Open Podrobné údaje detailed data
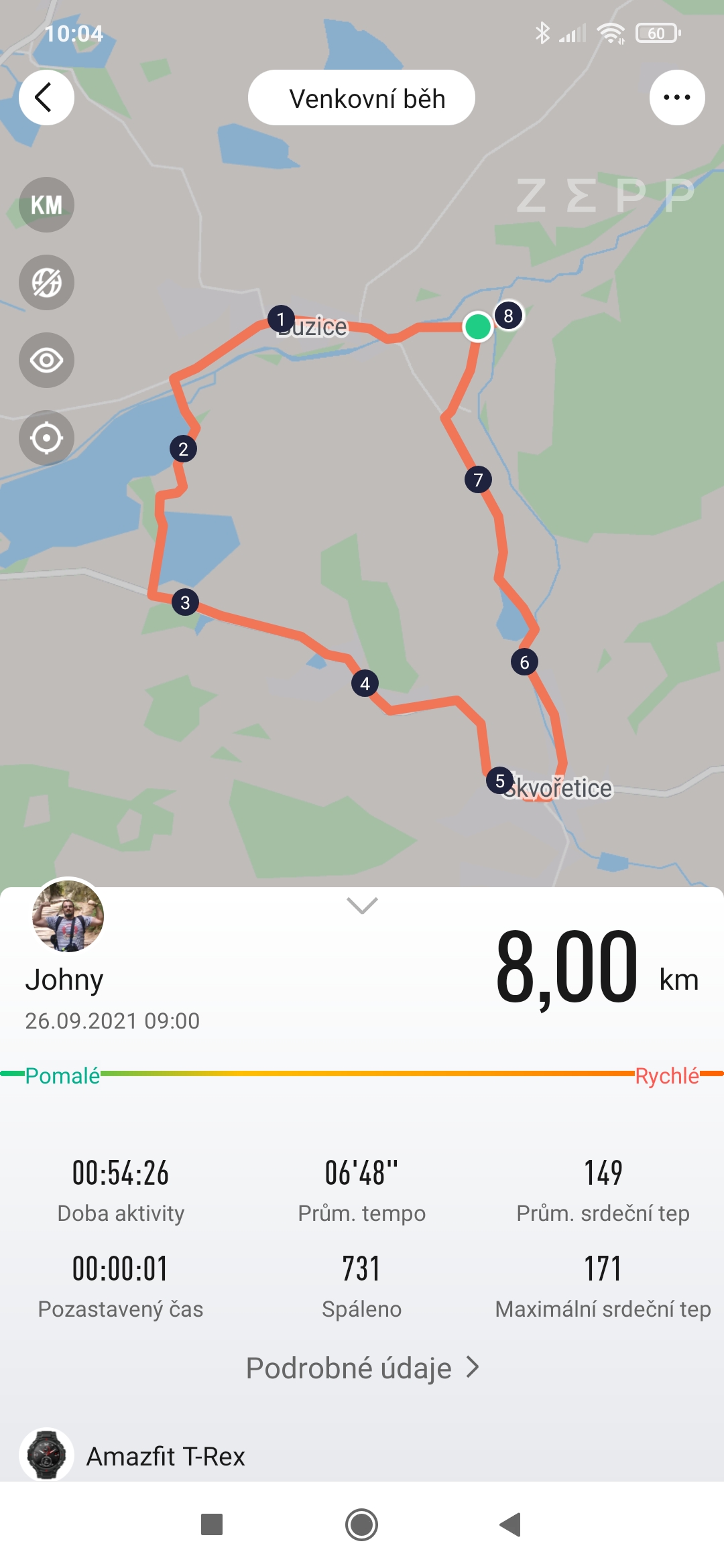 [362, 1368]
